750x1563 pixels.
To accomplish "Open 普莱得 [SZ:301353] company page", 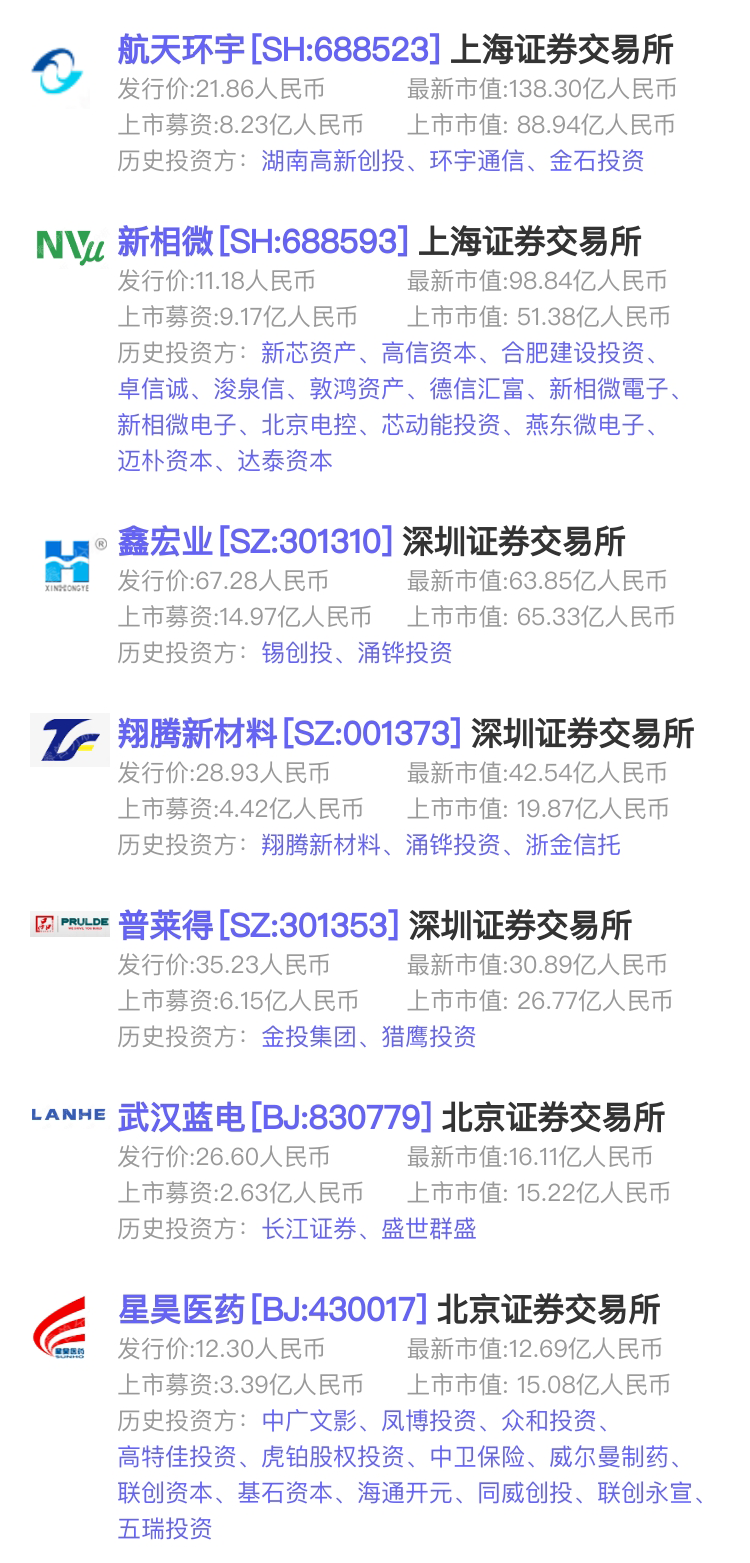I will coord(259,925).
